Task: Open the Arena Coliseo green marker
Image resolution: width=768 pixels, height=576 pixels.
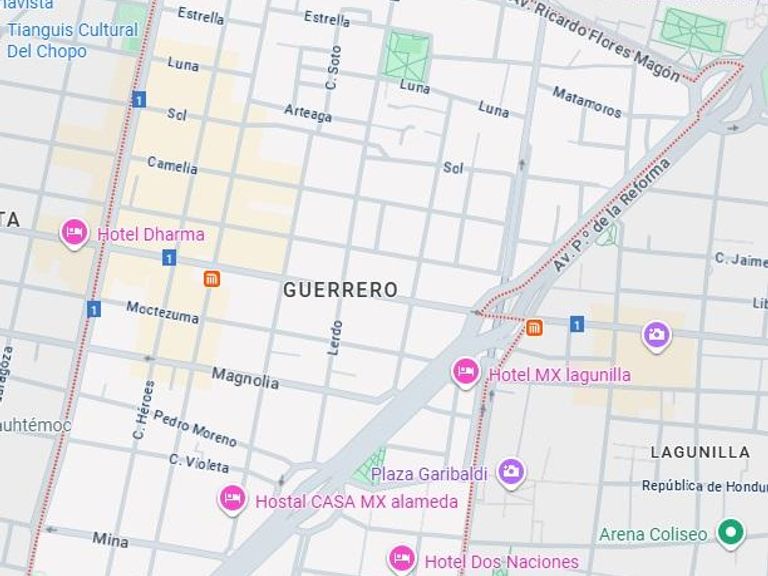Action: tap(731, 533)
